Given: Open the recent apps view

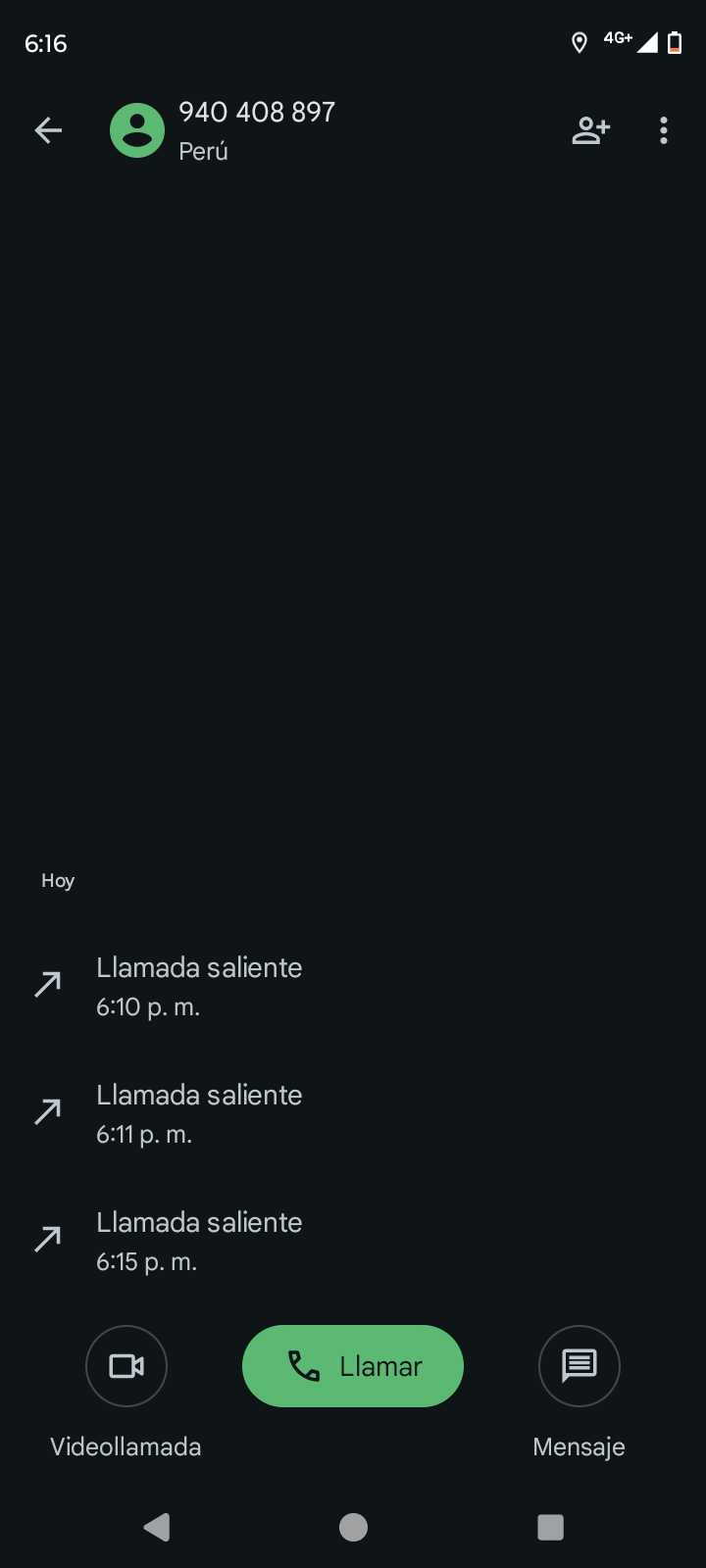Looking at the screenshot, I should coord(550,1527).
